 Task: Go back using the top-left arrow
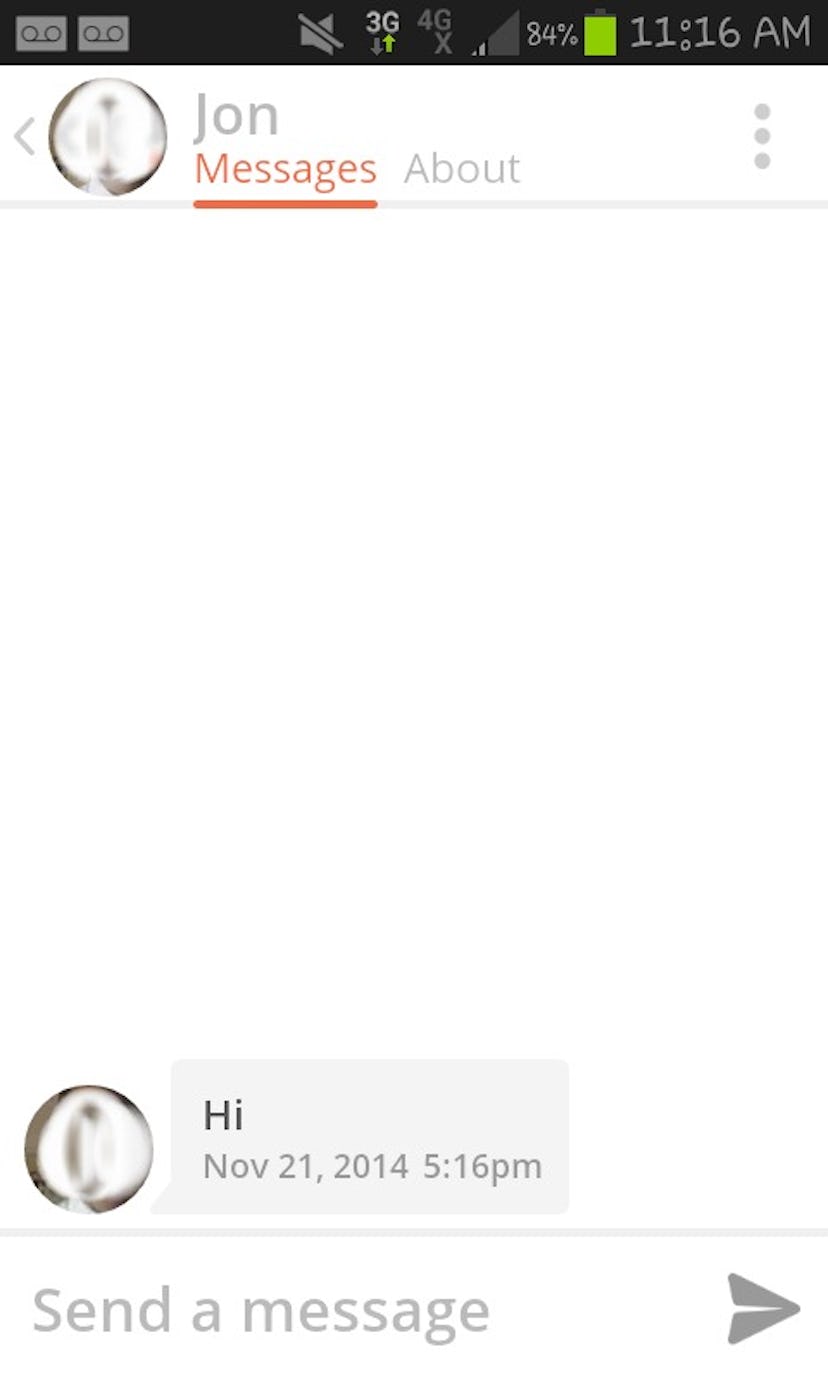25,136
